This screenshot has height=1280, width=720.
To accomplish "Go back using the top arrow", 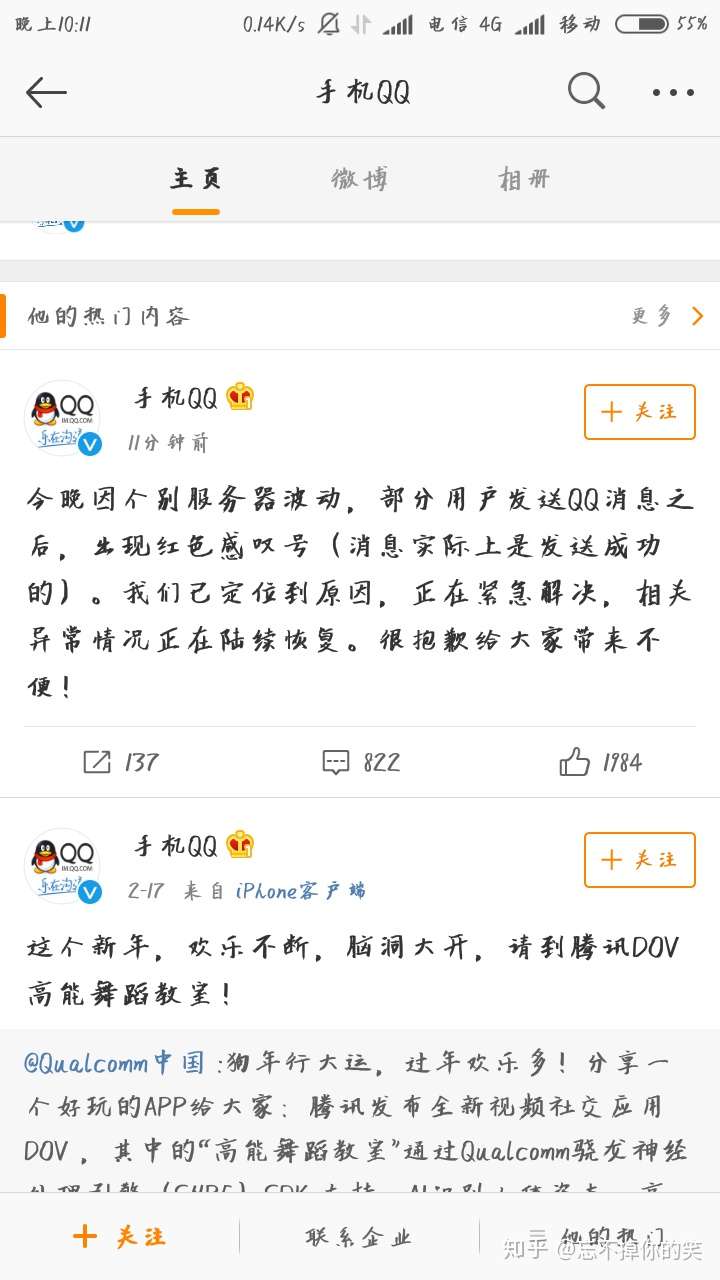I will pos(46,93).
